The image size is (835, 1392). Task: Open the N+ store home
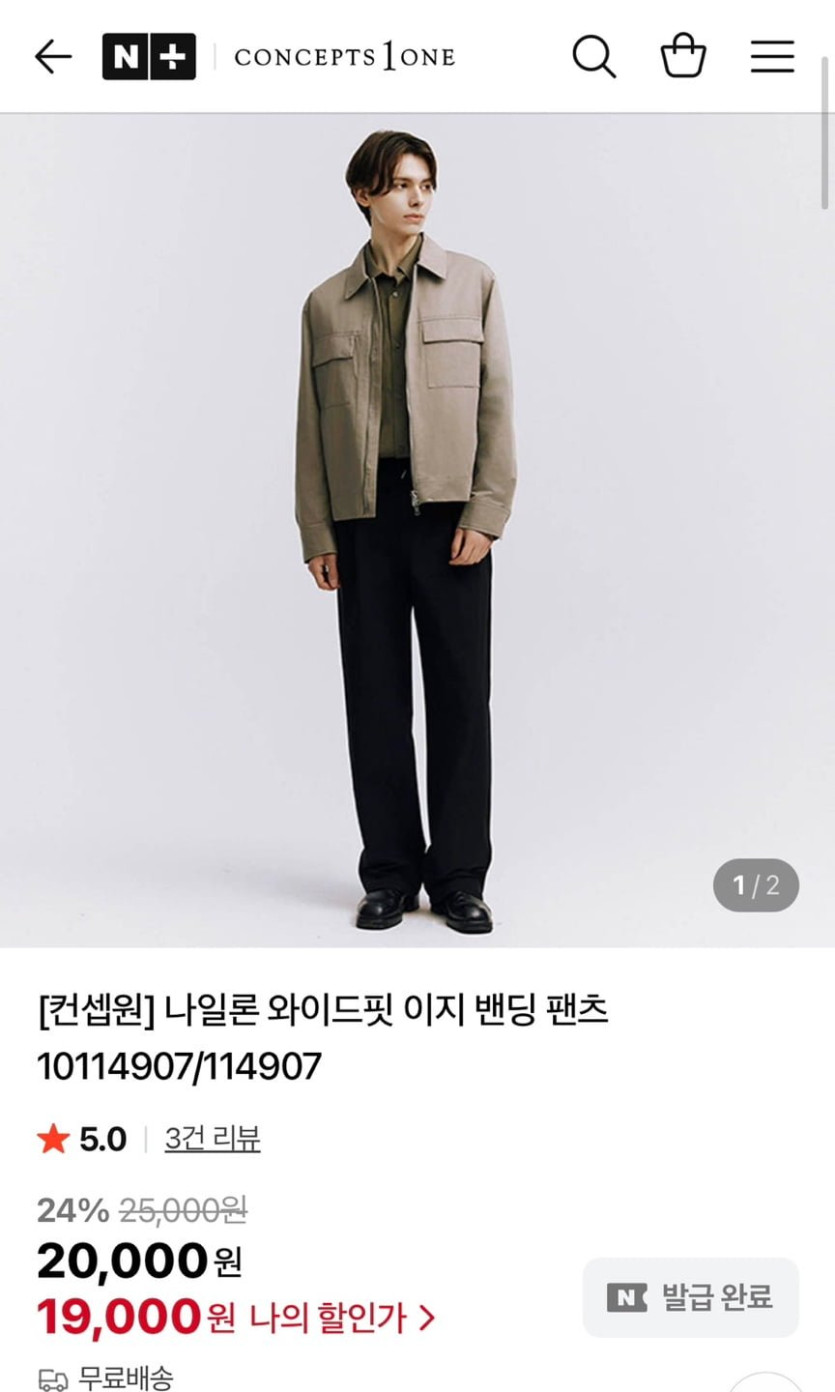click(x=149, y=57)
